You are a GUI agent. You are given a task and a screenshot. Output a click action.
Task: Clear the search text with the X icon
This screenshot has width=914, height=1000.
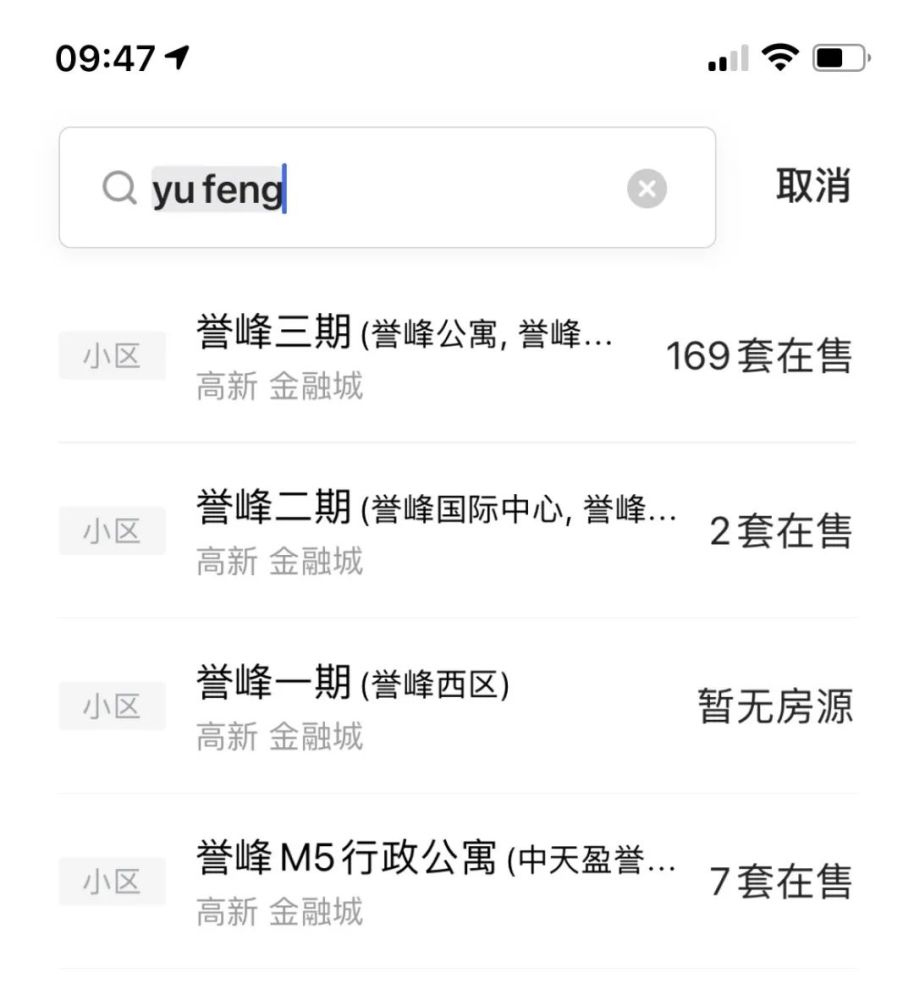[x=647, y=188]
